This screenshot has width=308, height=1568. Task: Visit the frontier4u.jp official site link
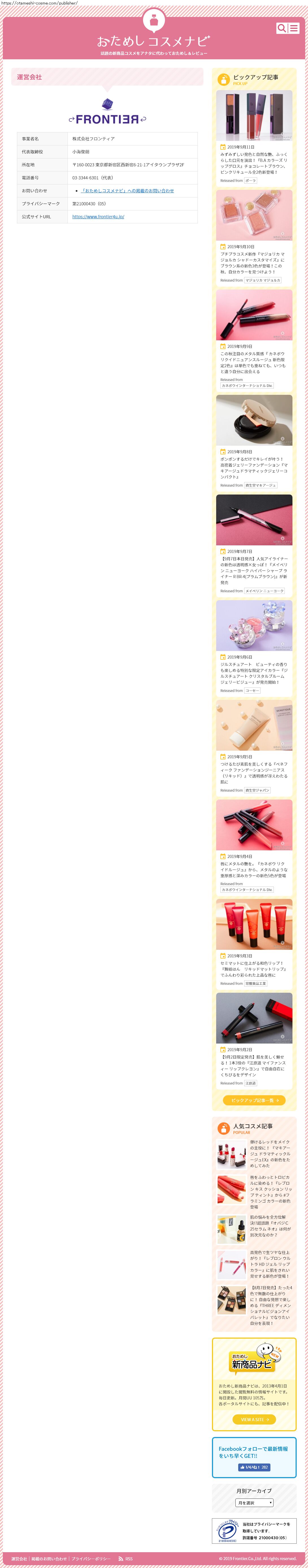click(x=98, y=217)
